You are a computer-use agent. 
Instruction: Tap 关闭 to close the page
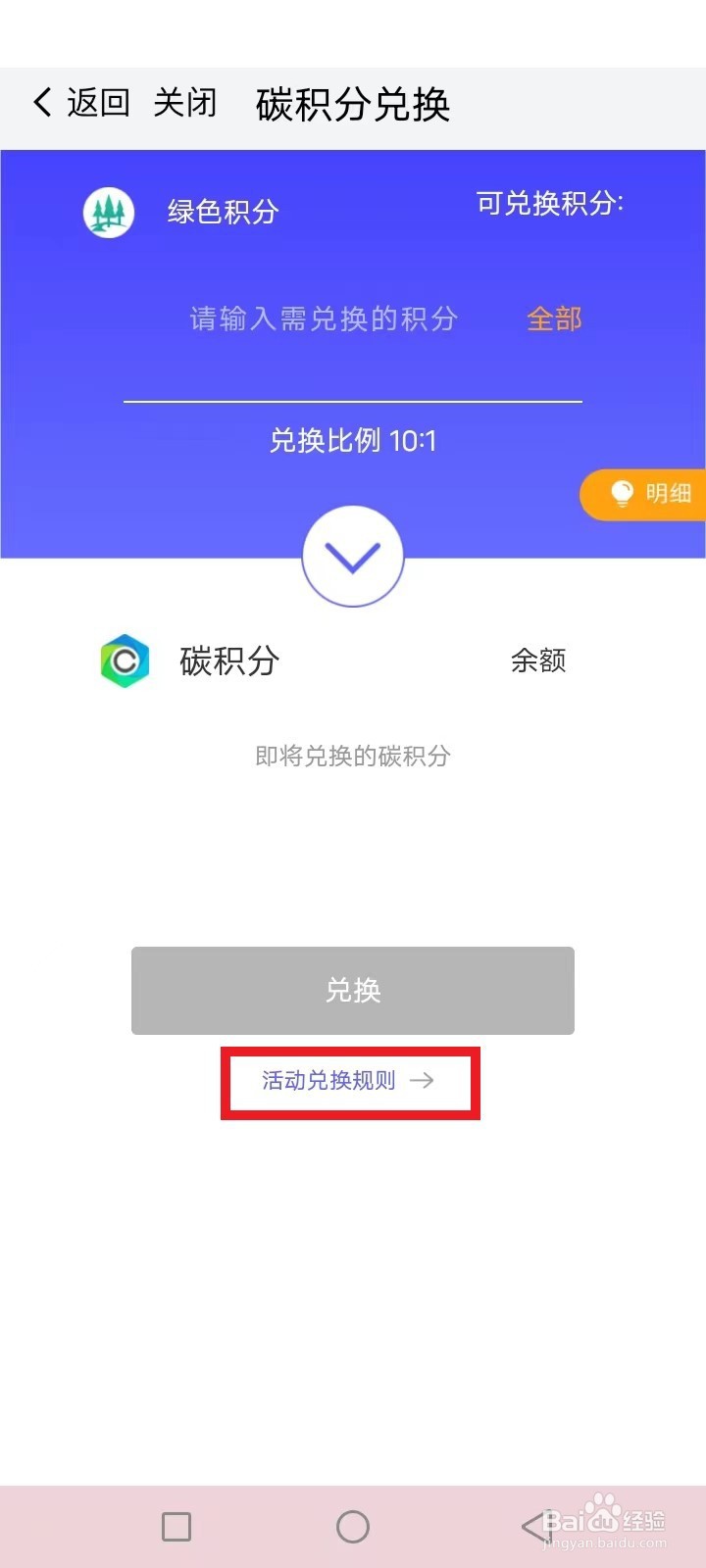185,102
